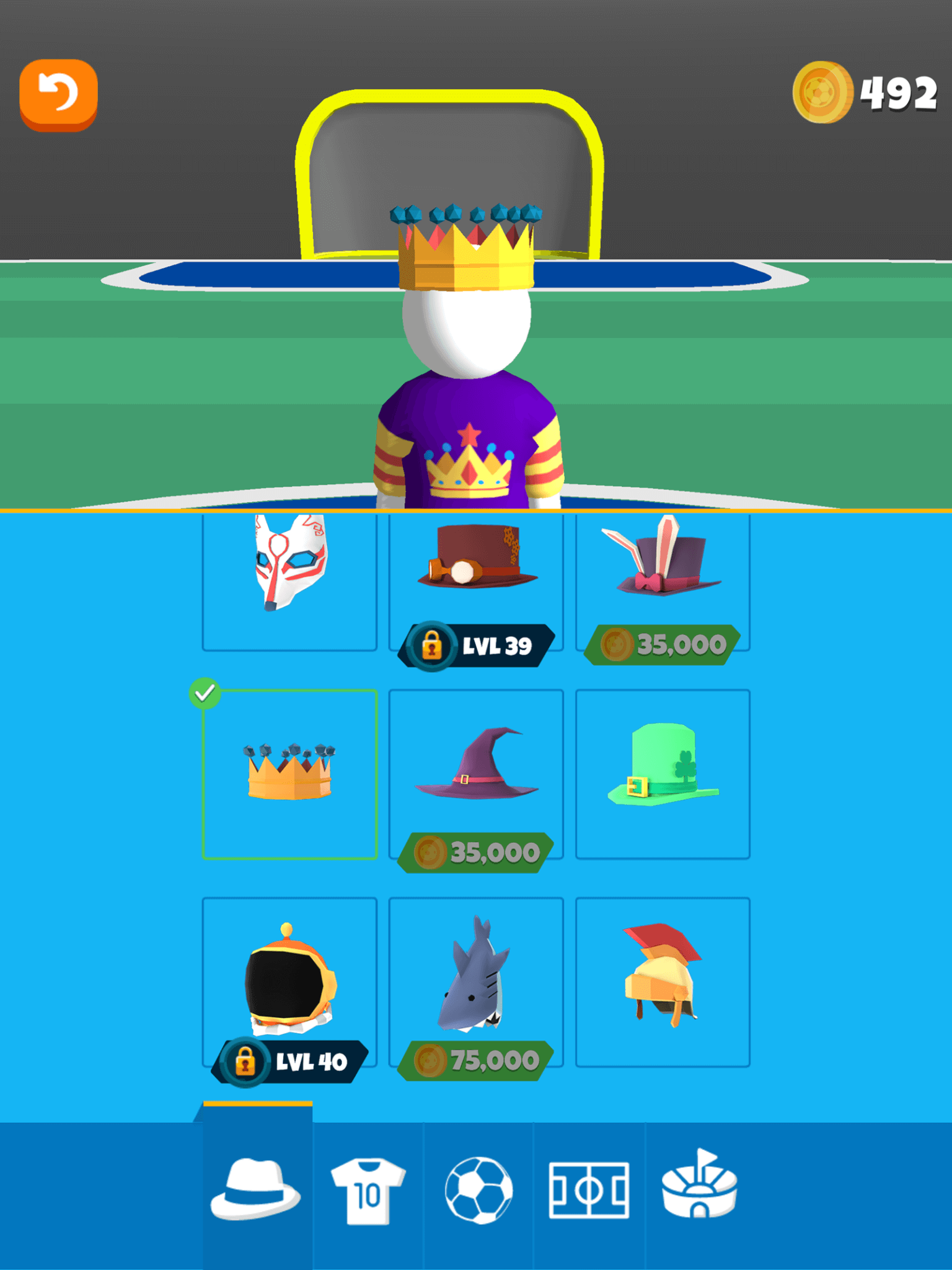The width and height of the screenshot is (952, 1270).
Task: Switch to the jersey shirts tab
Action: [x=368, y=1191]
